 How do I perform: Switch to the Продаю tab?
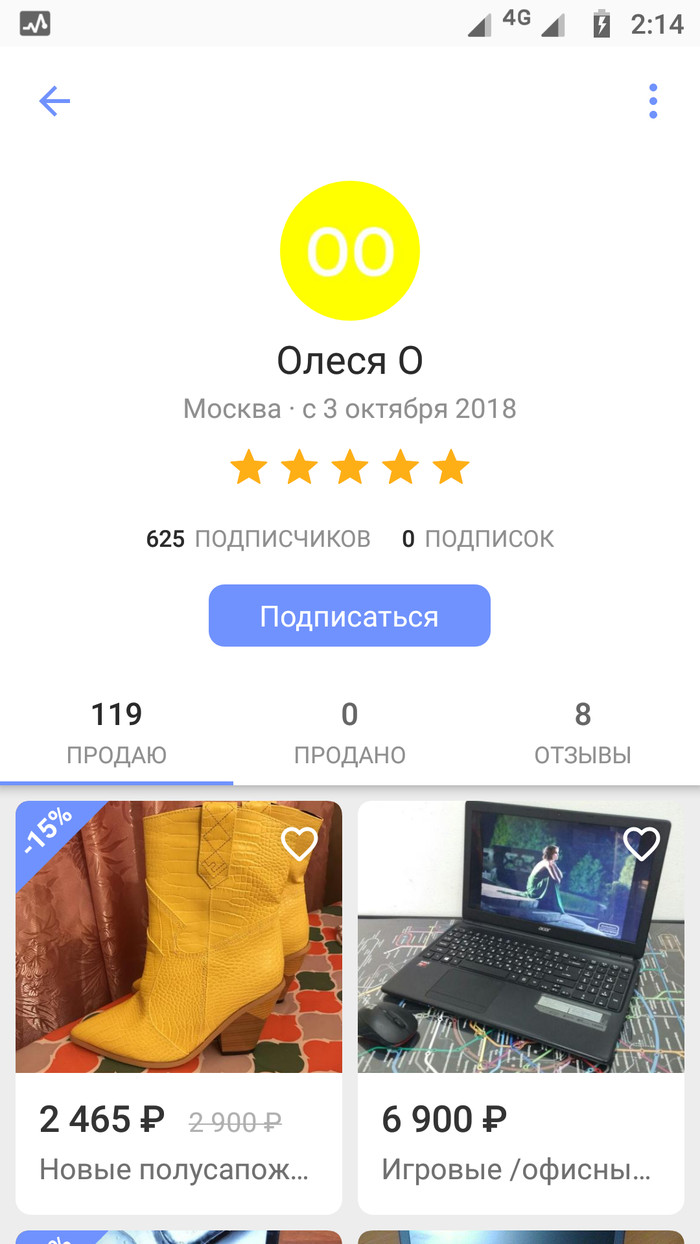pyautogui.click(x=117, y=733)
